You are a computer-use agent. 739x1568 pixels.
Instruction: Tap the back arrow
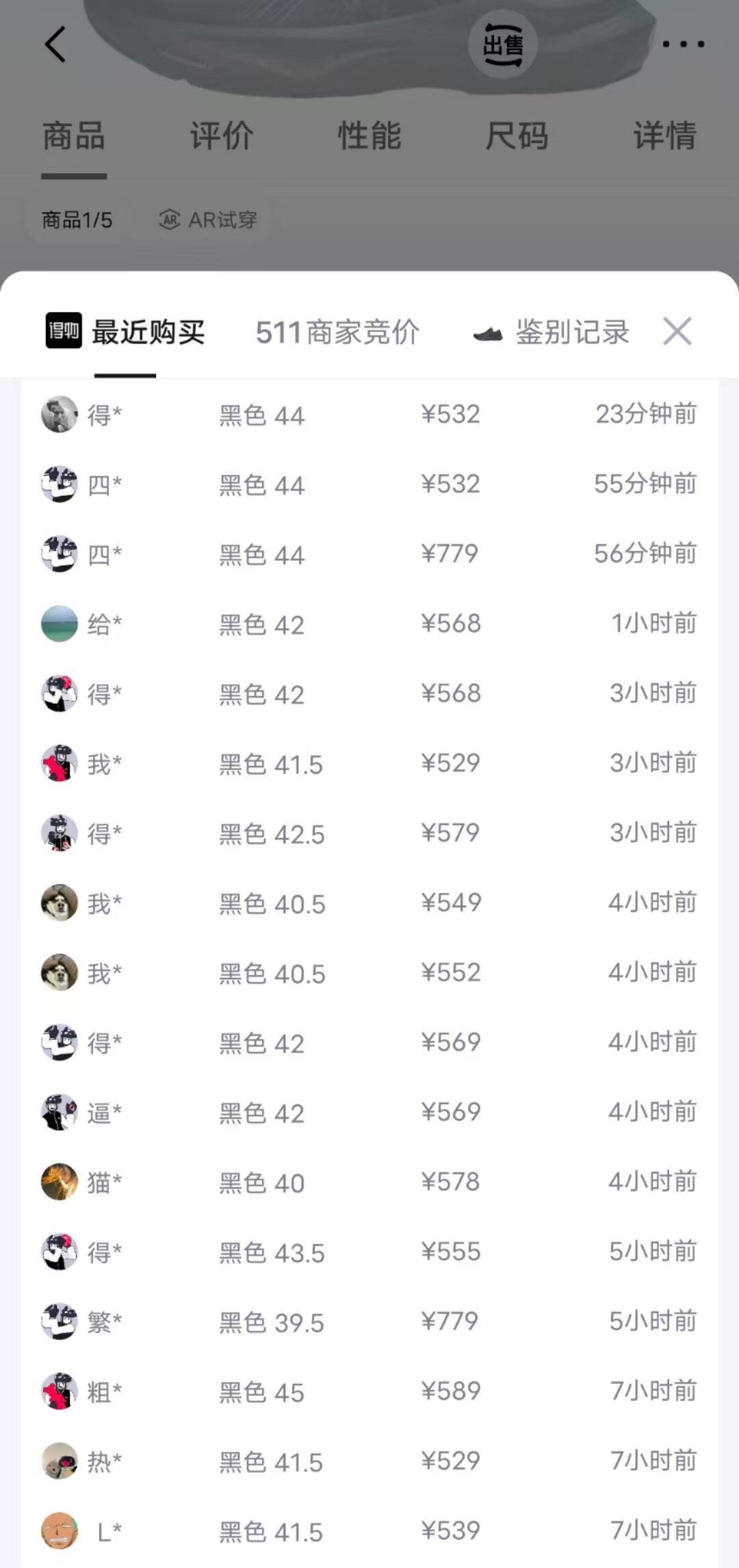(55, 44)
